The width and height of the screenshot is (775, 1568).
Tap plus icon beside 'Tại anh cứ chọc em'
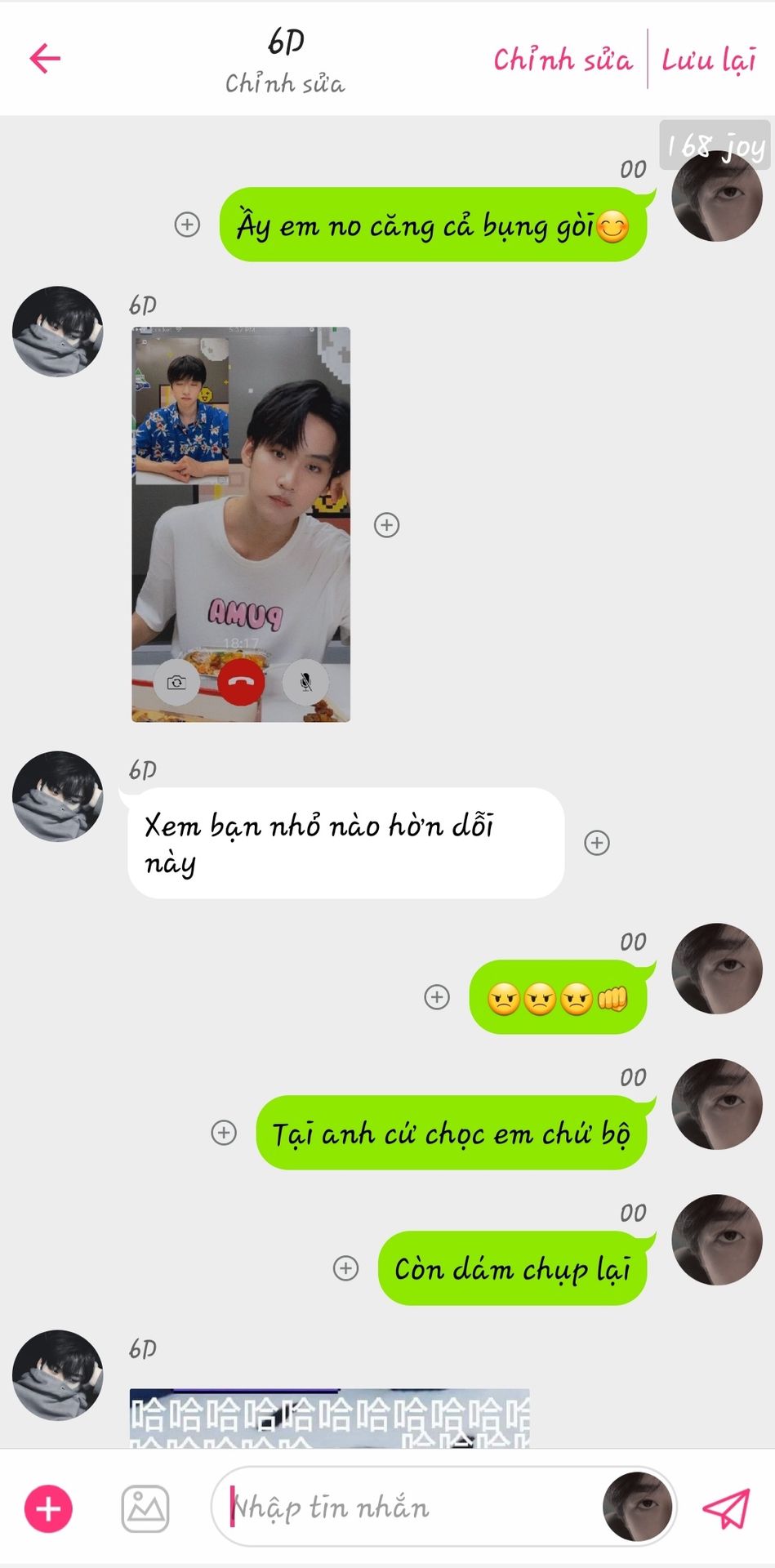point(224,1133)
